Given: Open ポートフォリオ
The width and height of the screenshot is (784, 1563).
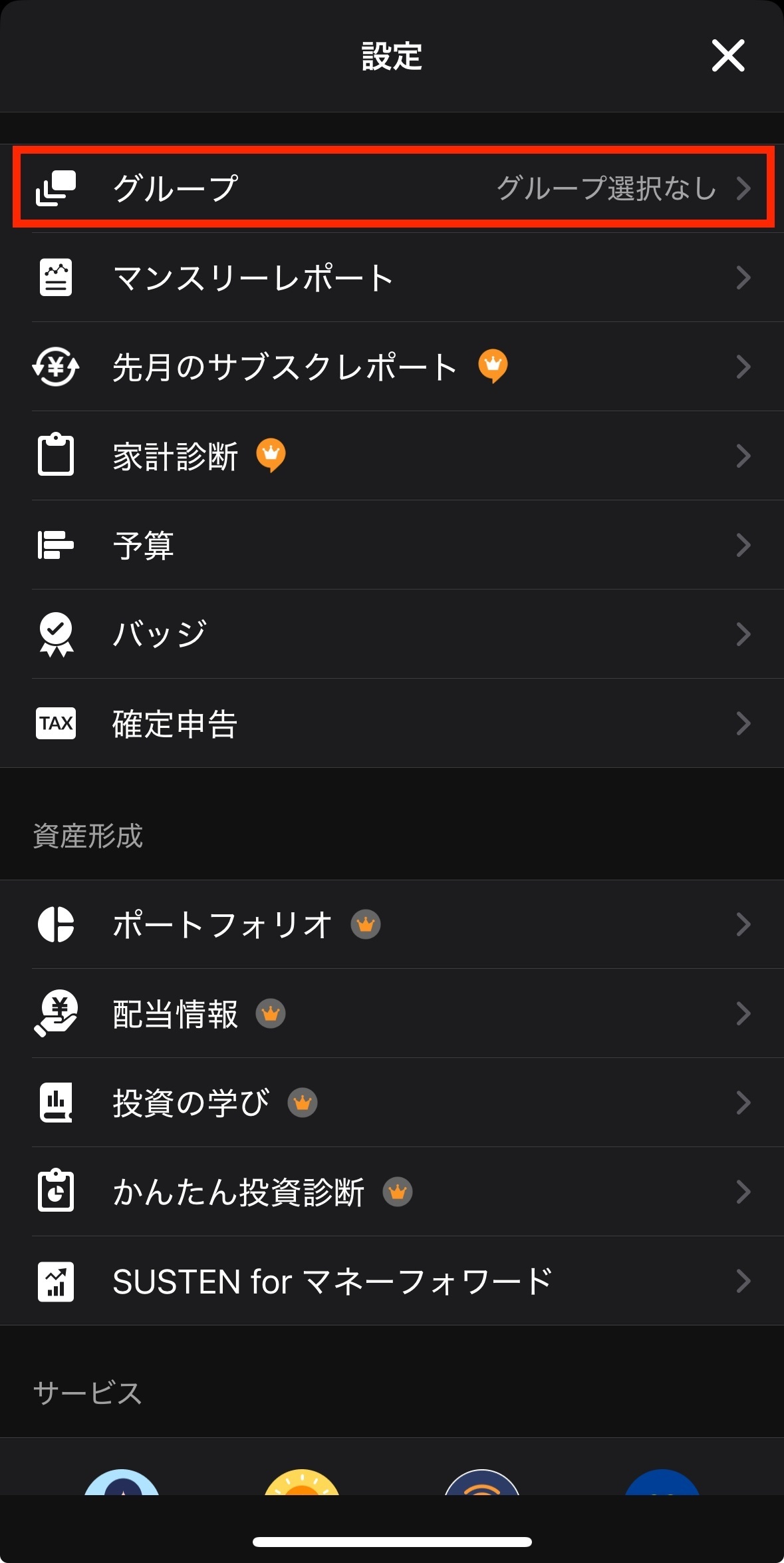Looking at the screenshot, I should tap(392, 924).
